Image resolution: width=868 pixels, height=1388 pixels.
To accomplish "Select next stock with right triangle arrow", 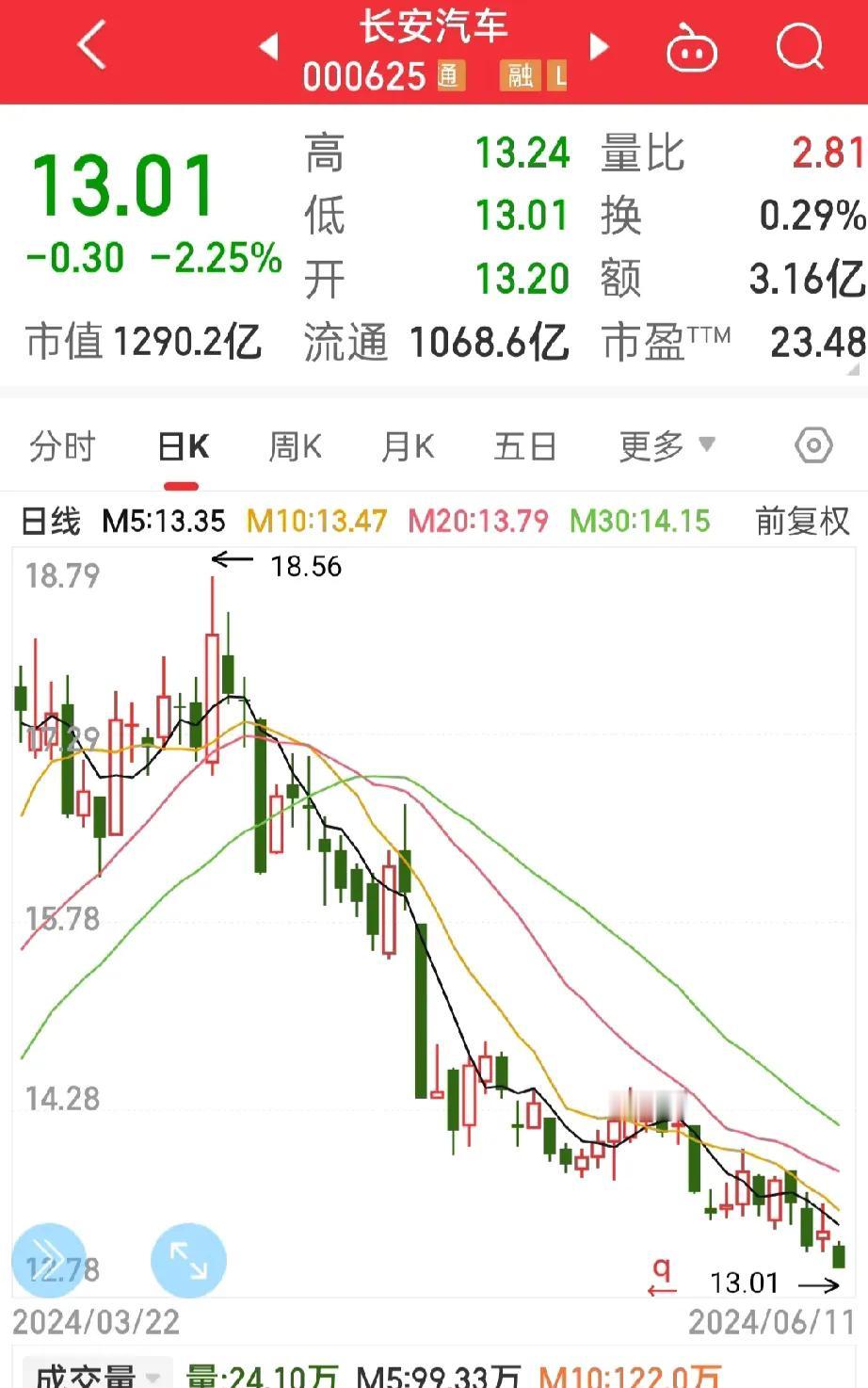I will pos(600,47).
